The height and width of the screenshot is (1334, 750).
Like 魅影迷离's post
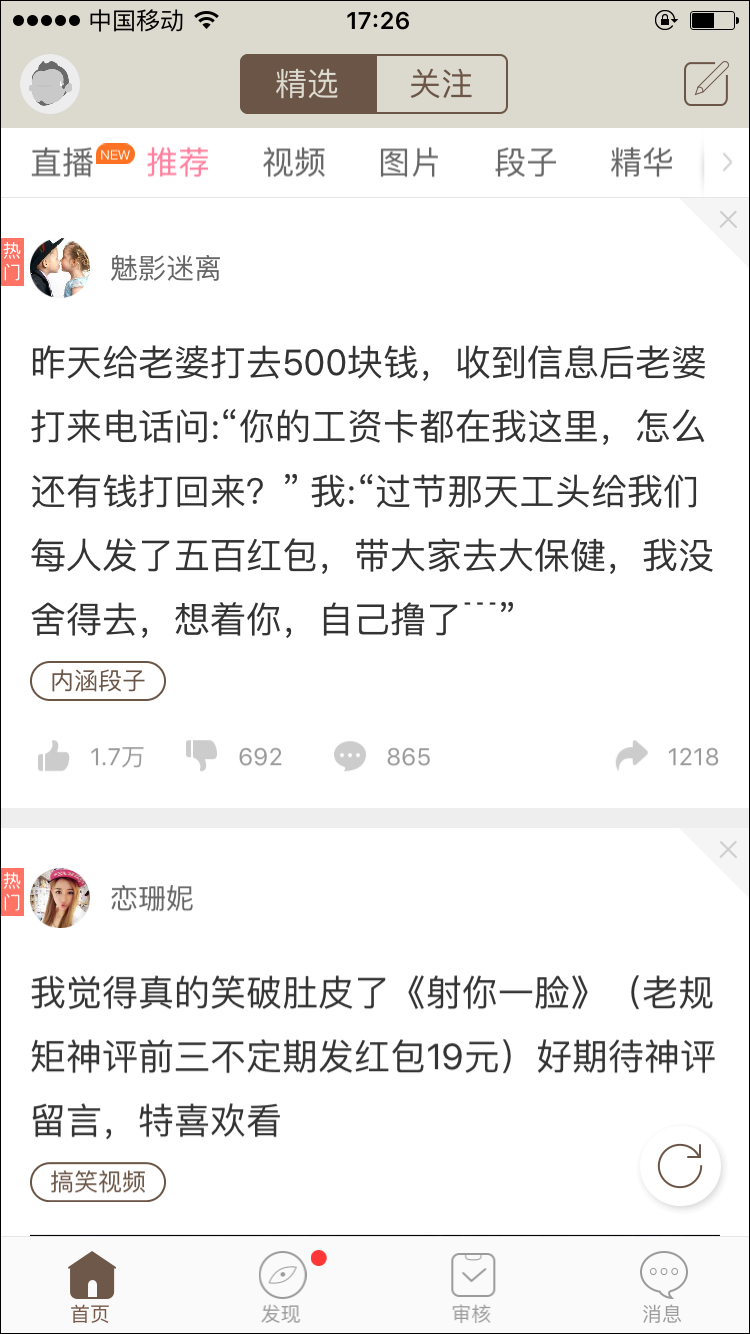point(55,757)
